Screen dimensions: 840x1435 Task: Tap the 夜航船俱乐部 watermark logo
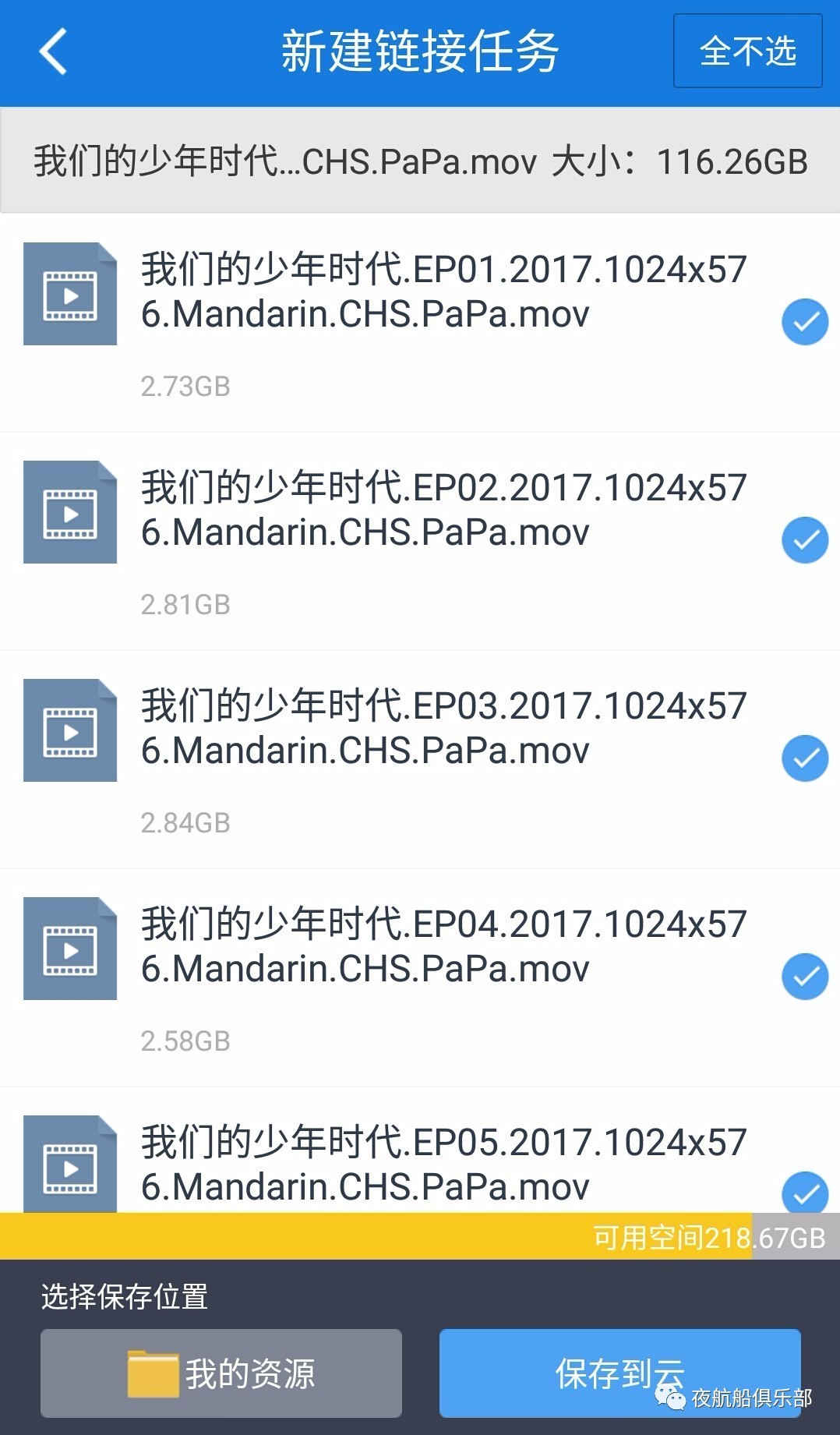click(736, 1395)
